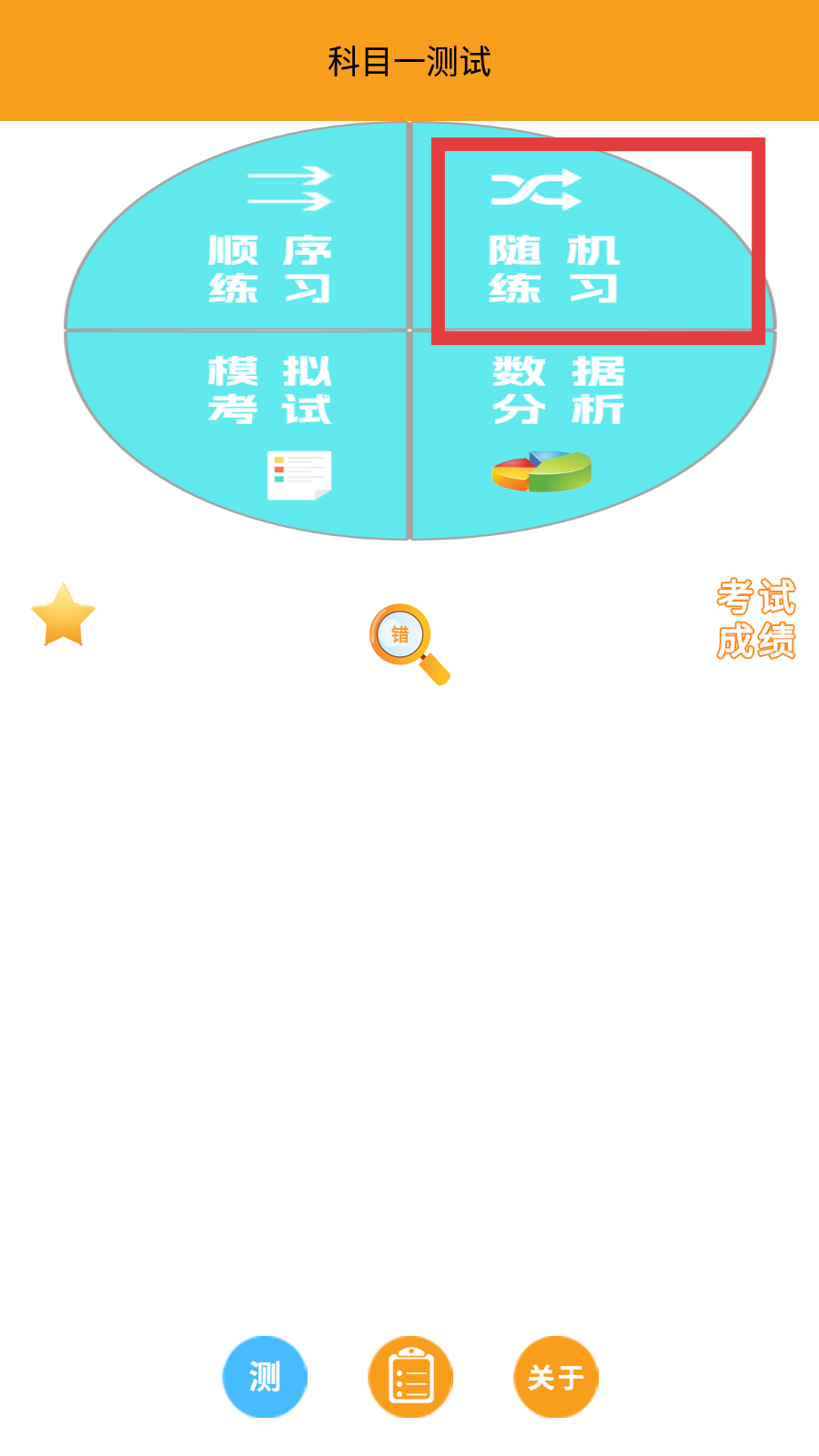This screenshot has width=819, height=1456.
Task: Tap the blue 测 button
Action: tap(265, 1377)
